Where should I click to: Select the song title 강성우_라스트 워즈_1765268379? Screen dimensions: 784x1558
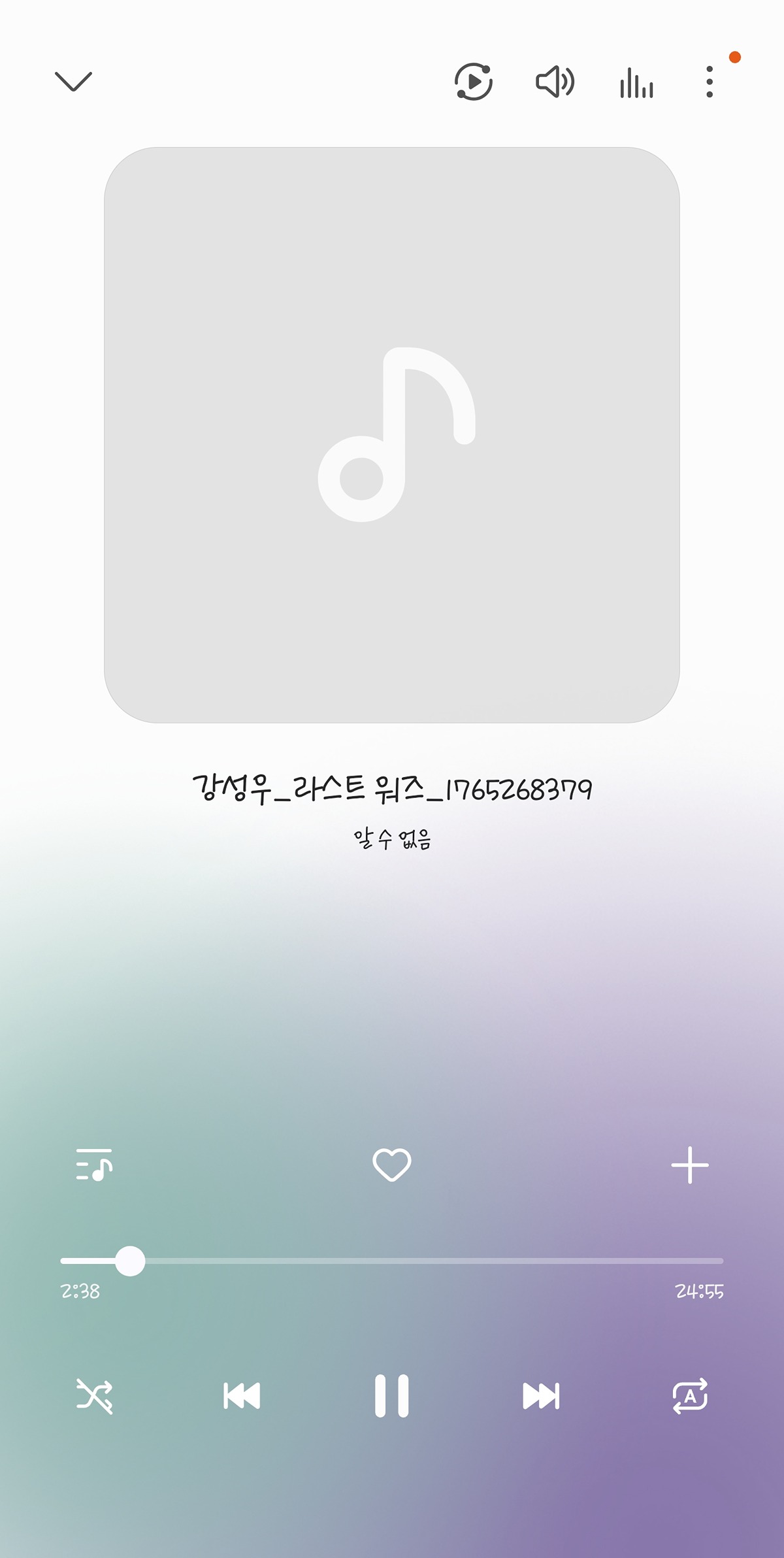click(x=392, y=789)
